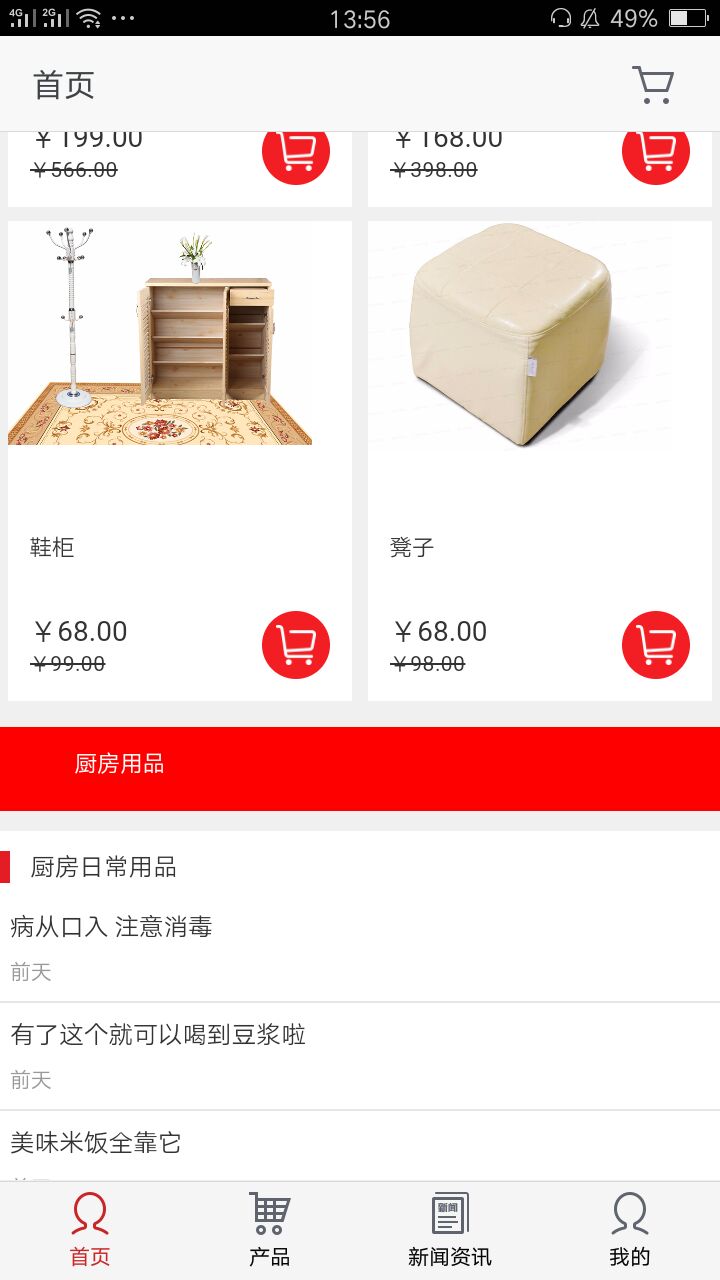This screenshot has height=1280, width=720.
Task: Switch to the 首页 tab
Action: (90, 1230)
